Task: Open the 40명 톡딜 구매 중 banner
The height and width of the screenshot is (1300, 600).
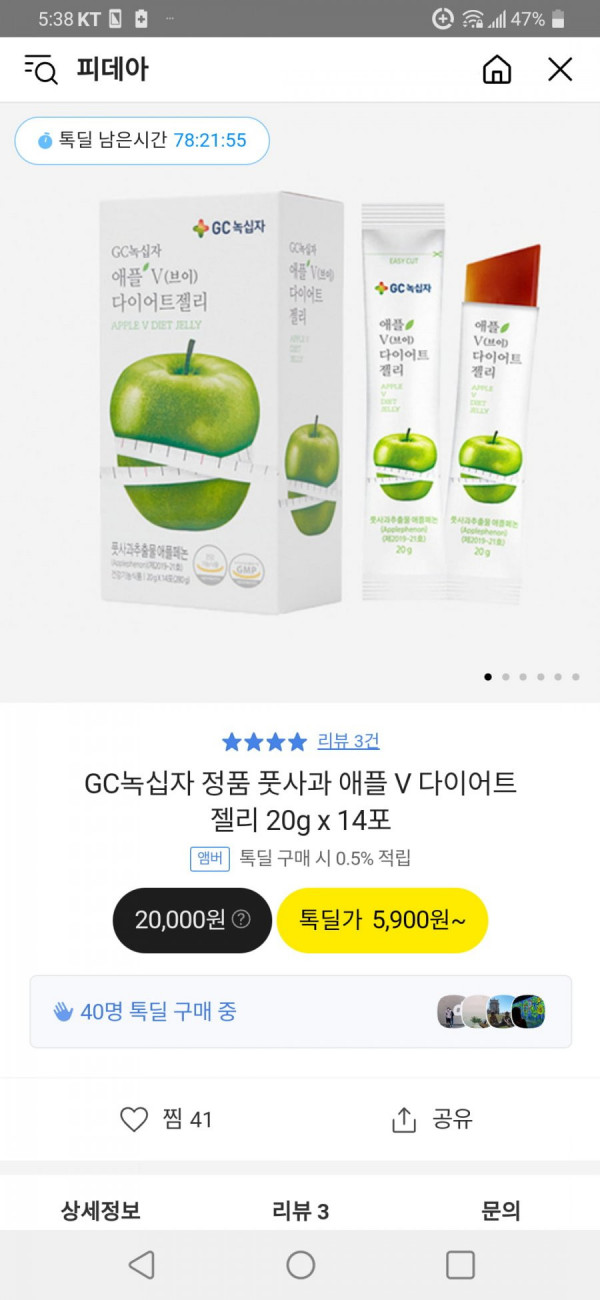Action: coord(300,1012)
